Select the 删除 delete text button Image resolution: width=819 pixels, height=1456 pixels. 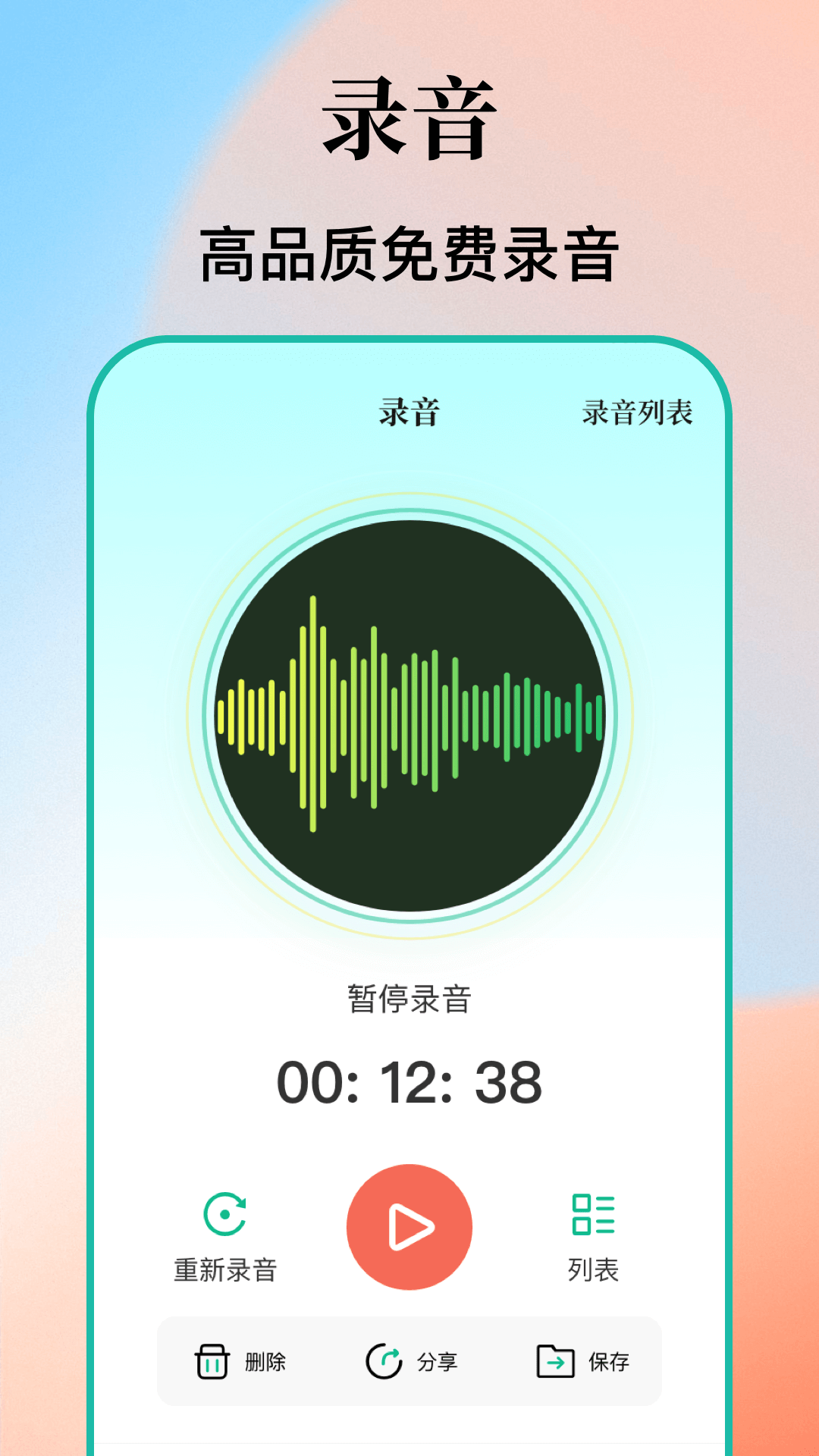coord(267,1361)
